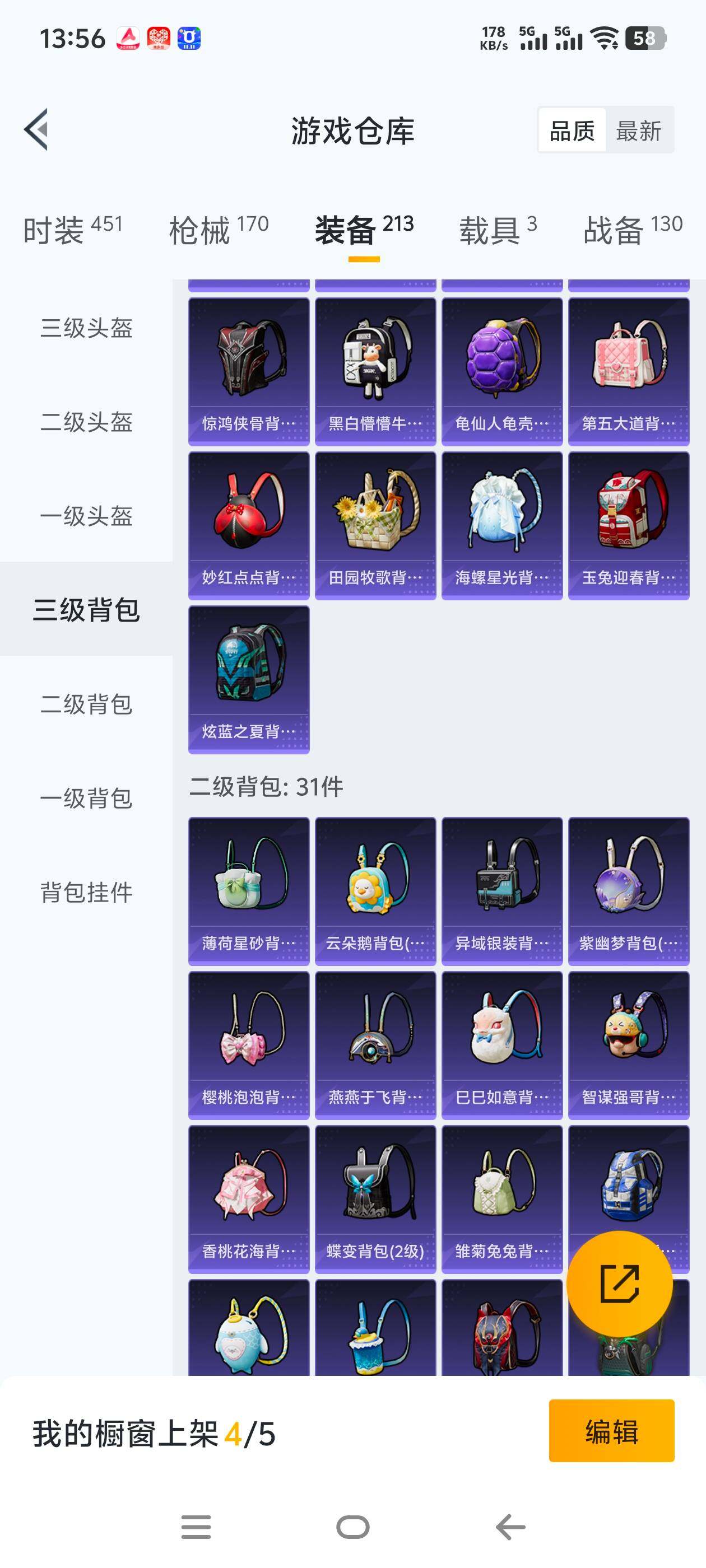
Task: View the 云朵鹅背包 item
Action: [x=375, y=891]
